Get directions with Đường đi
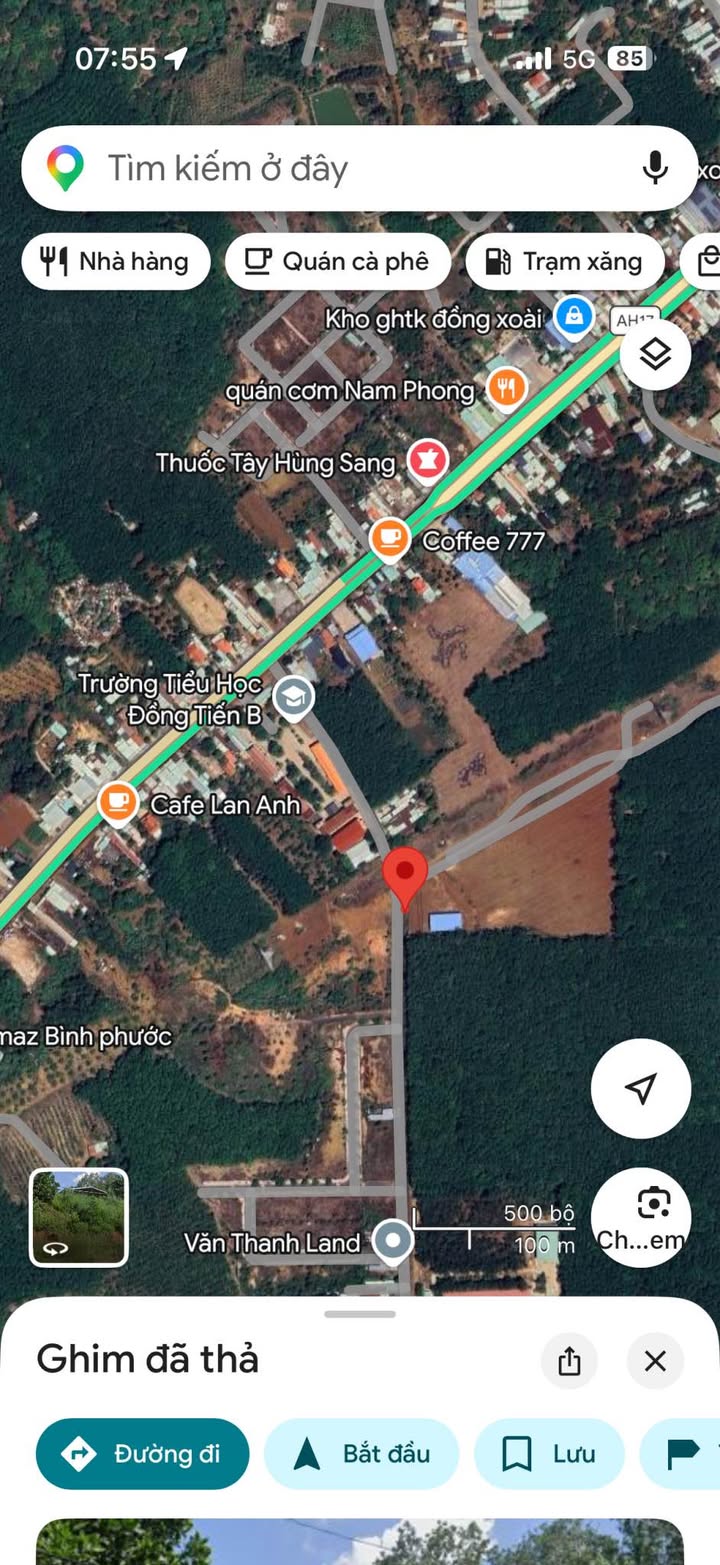The image size is (720, 1565). pos(143,1454)
